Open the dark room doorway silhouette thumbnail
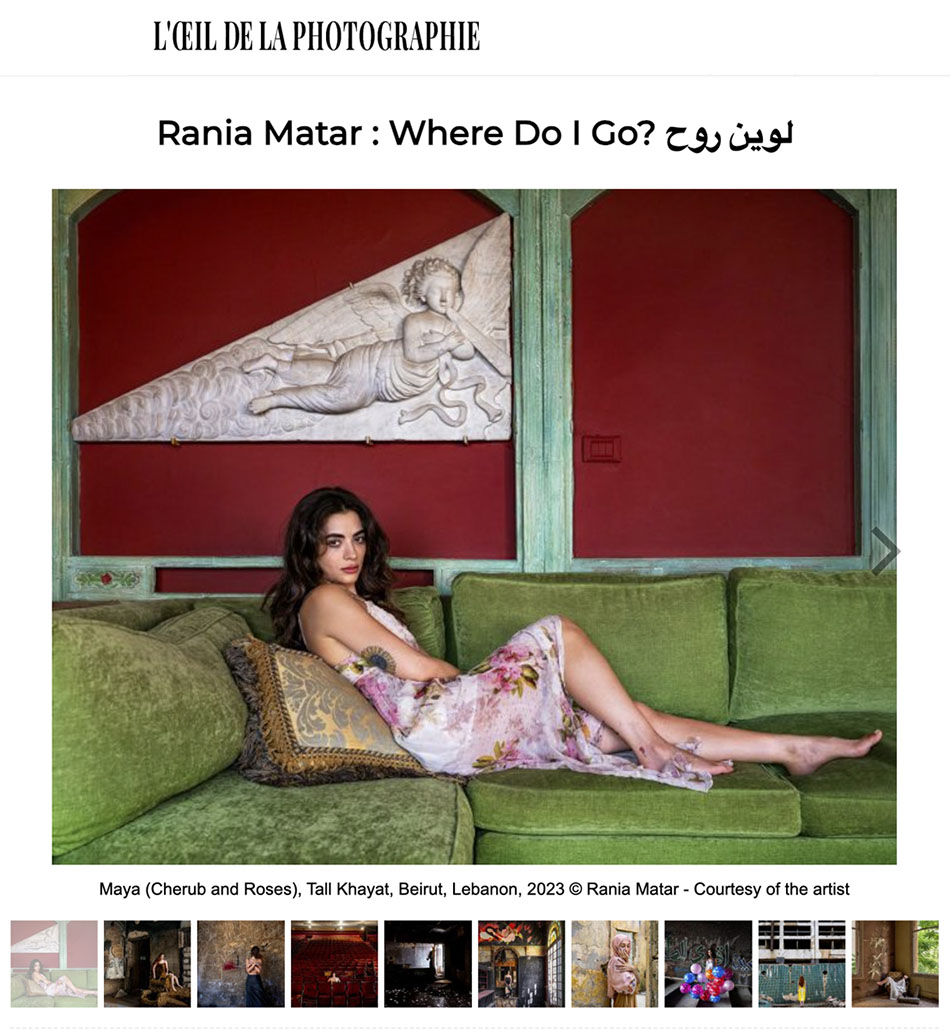 [x=427, y=963]
